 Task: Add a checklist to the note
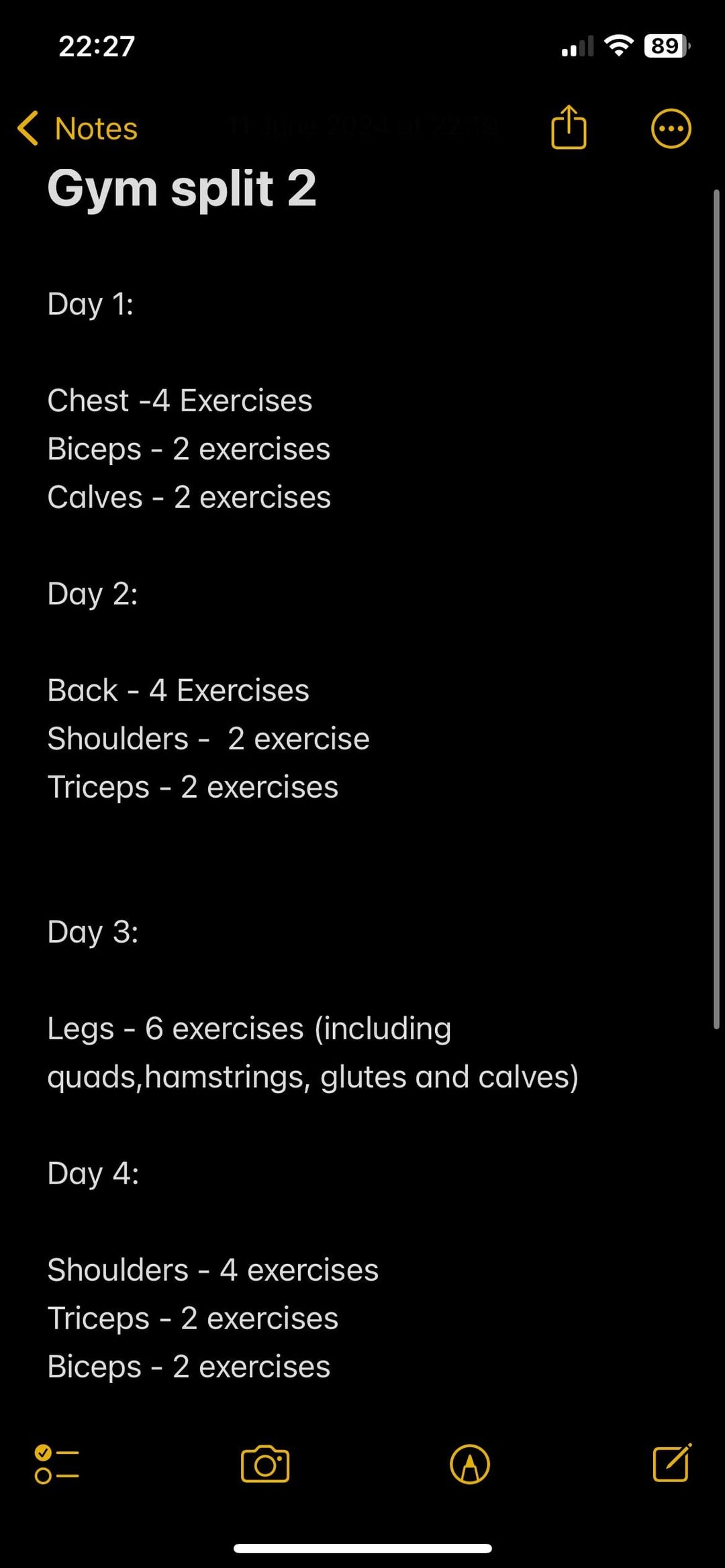click(x=57, y=1464)
